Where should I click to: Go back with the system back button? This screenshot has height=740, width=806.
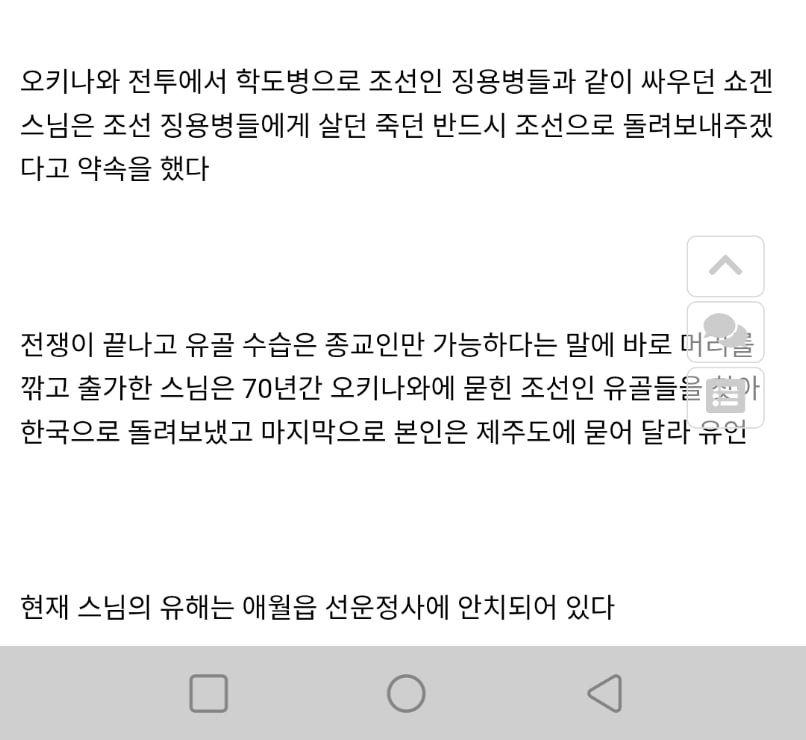coord(604,693)
